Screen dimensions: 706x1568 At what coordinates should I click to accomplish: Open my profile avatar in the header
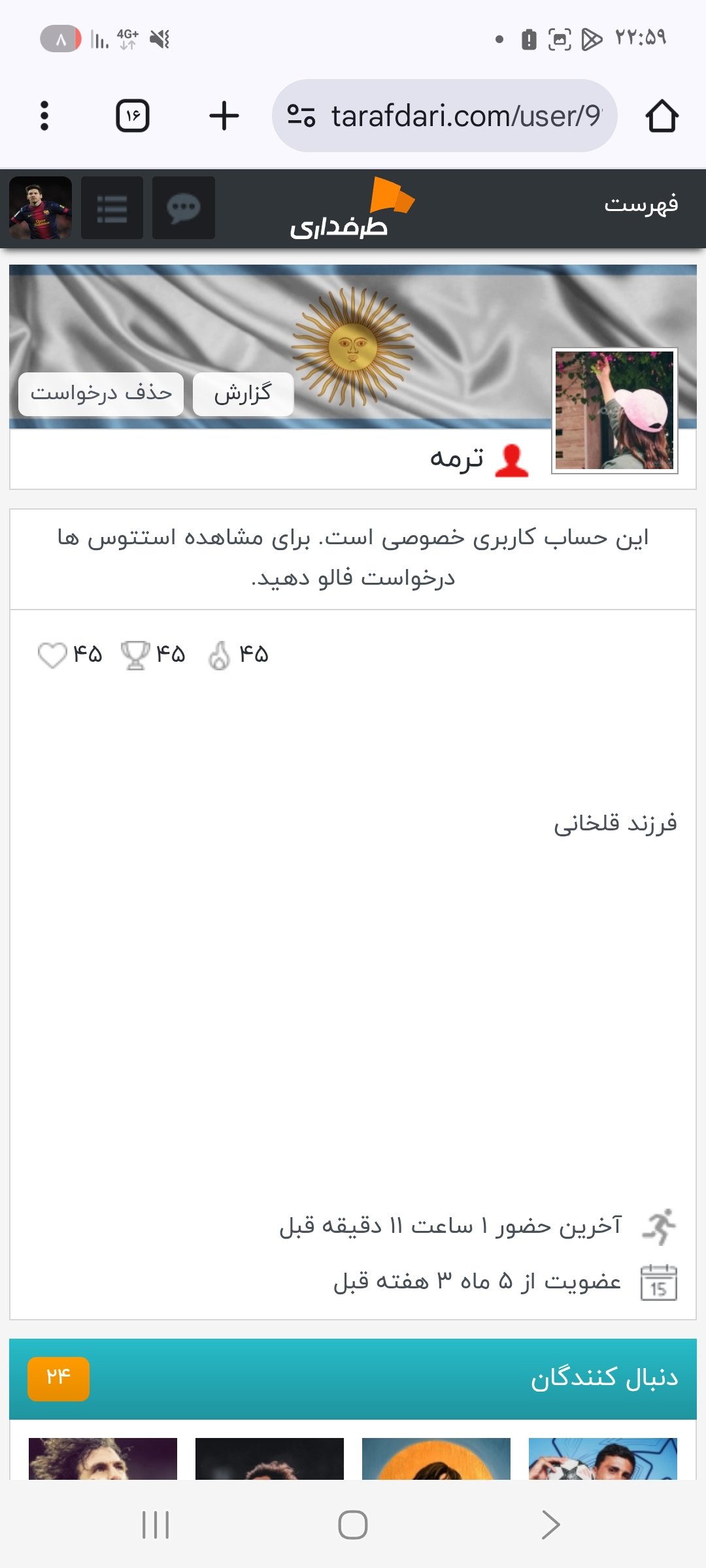point(41,208)
